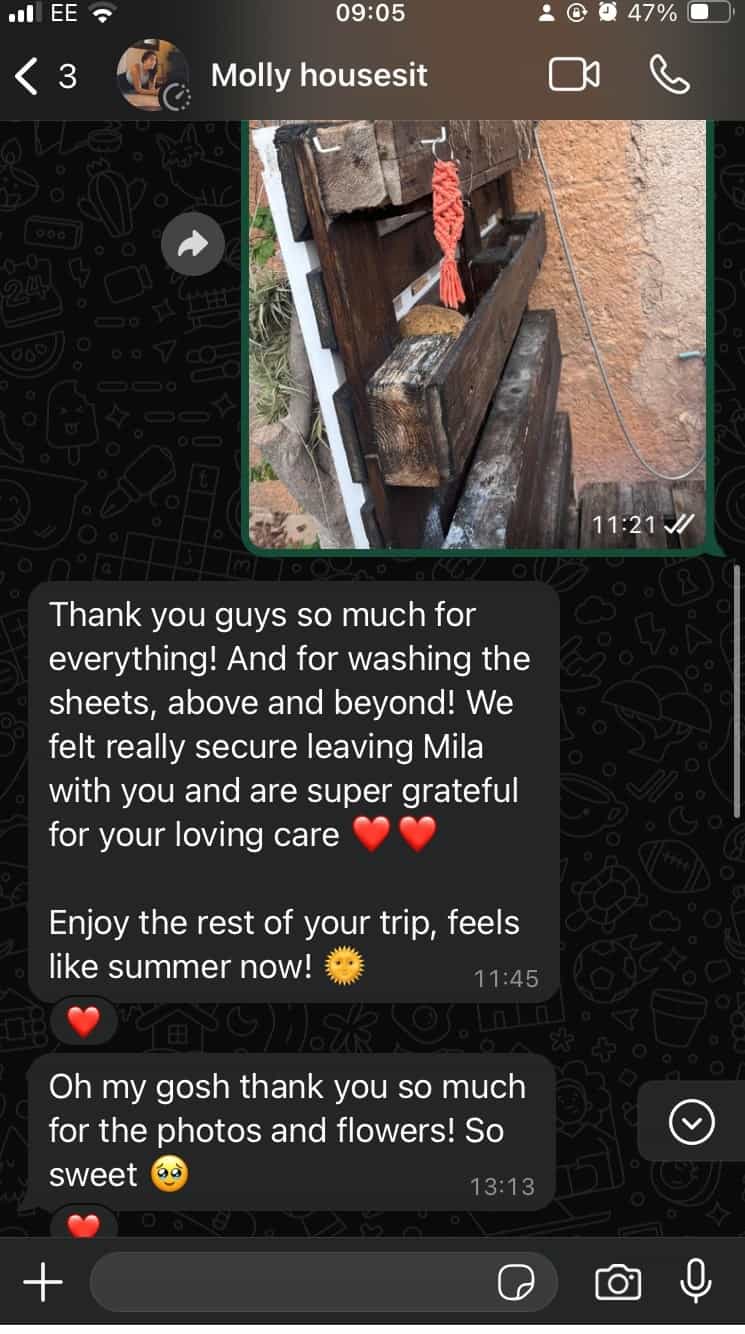The width and height of the screenshot is (745, 1334).
Task: View heart reaction on the 13:13 message
Action: (84, 1224)
